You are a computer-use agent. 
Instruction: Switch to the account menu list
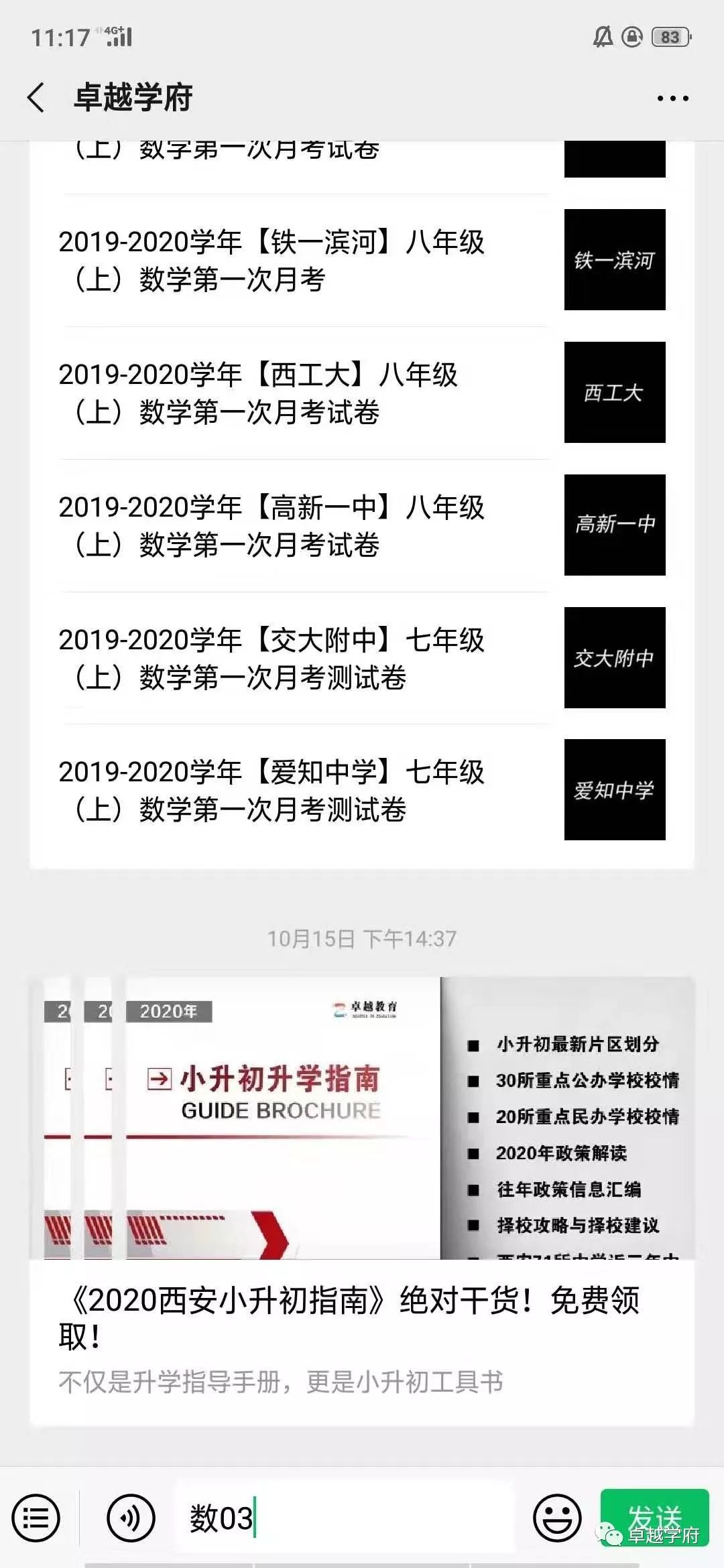[36, 1518]
